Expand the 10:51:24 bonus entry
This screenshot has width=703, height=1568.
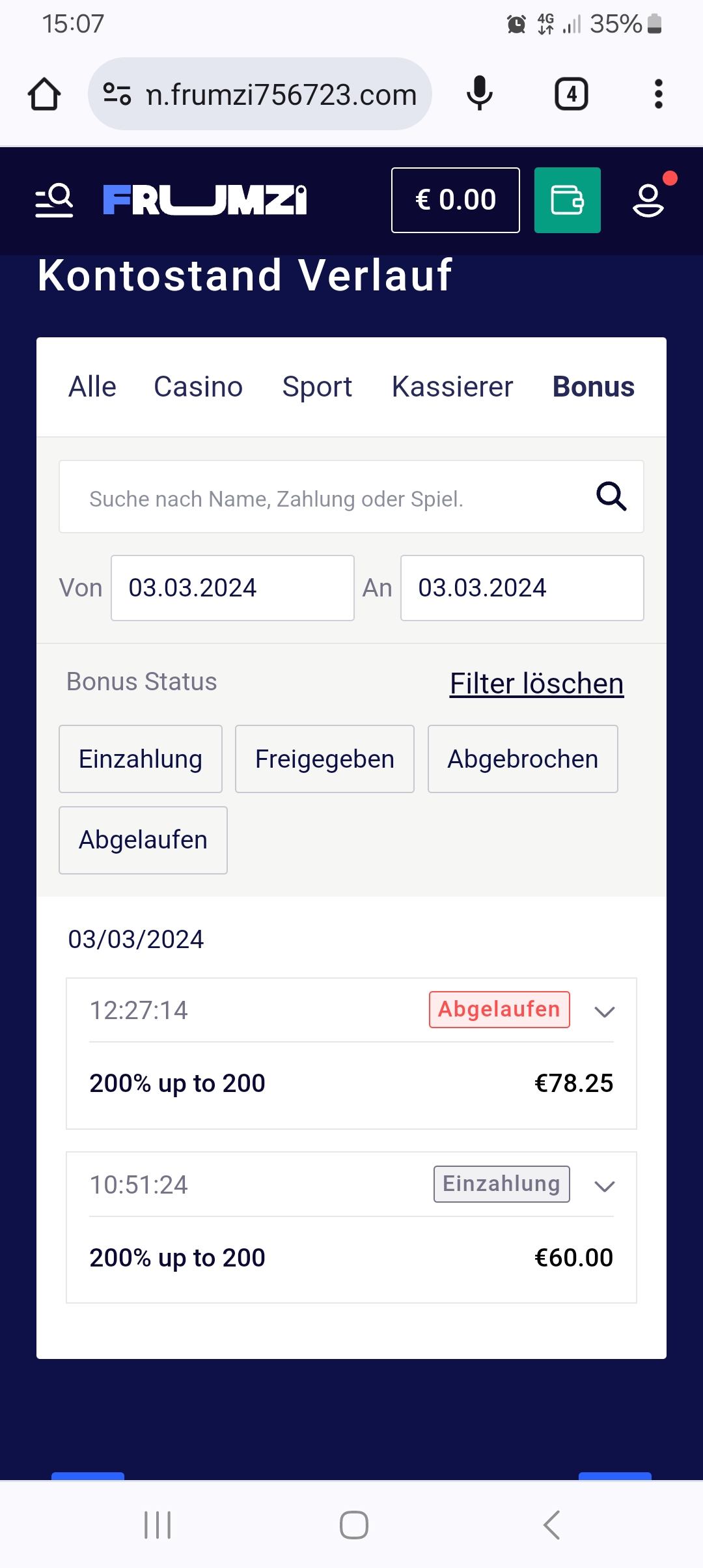click(605, 1186)
